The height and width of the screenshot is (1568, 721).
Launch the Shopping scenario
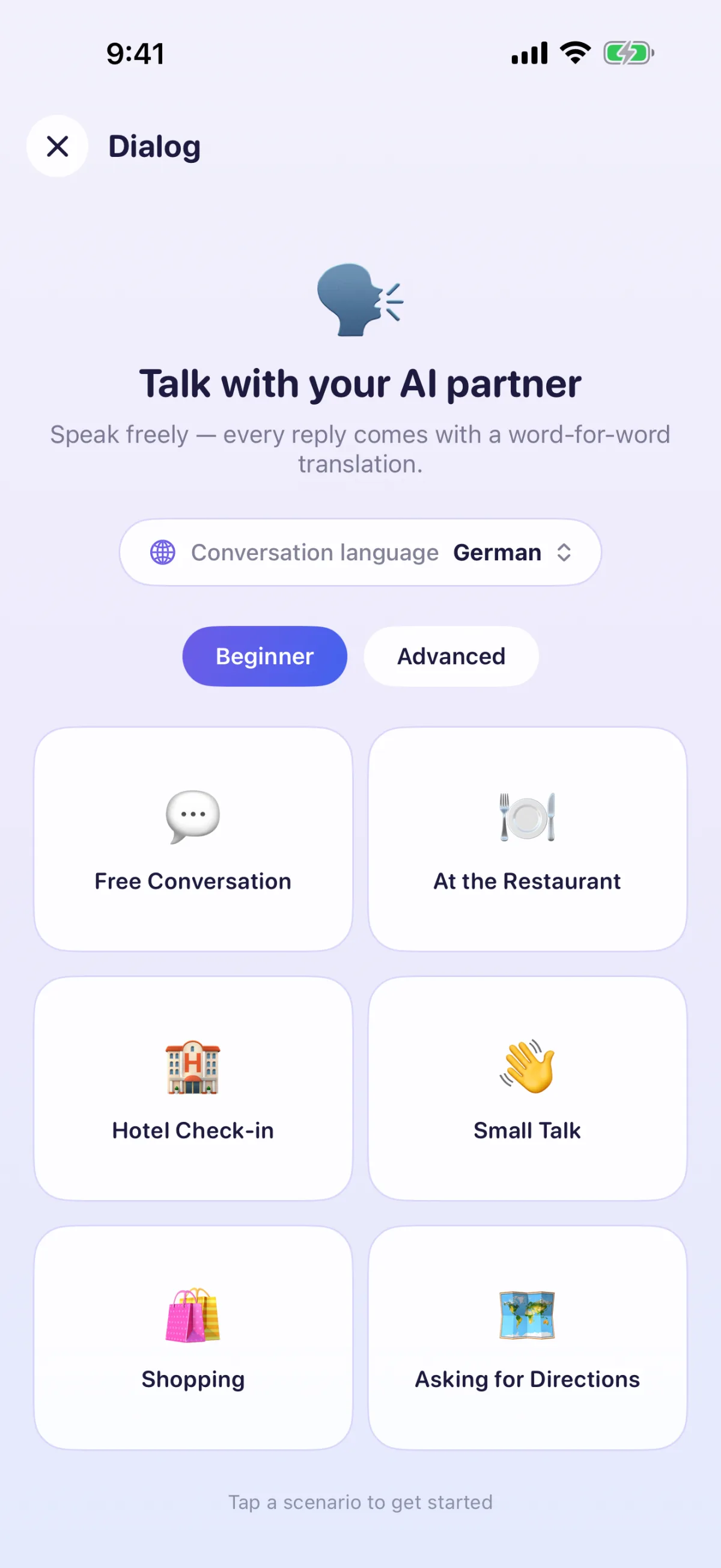(193, 1337)
